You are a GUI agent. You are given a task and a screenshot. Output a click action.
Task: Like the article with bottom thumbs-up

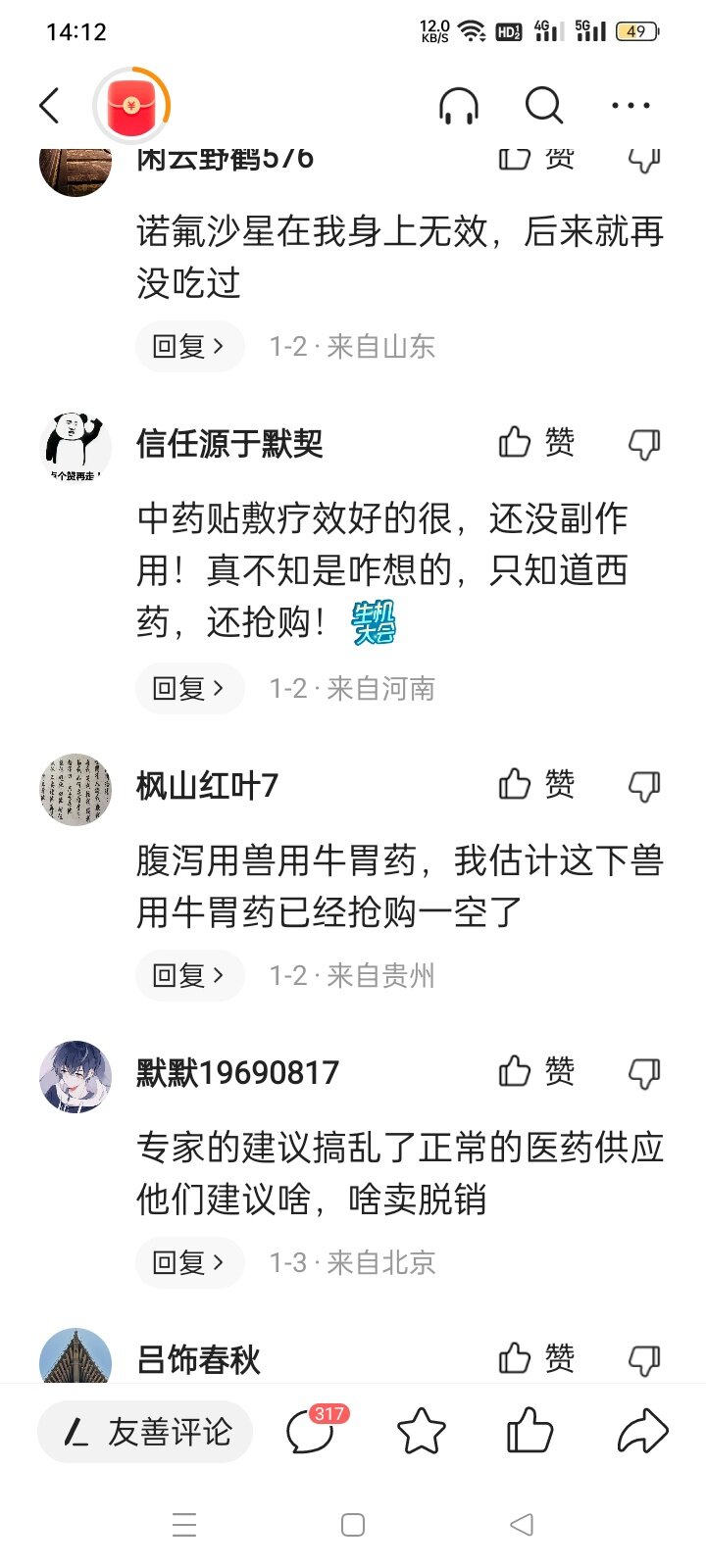point(529,1431)
